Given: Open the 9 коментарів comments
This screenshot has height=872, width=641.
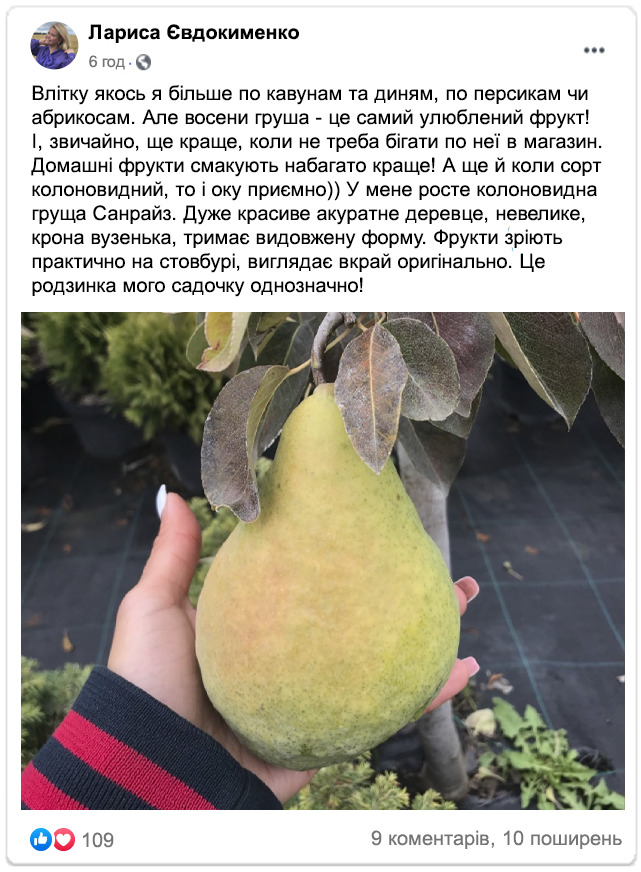Looking at the screenshot, I should click(430, 839).
